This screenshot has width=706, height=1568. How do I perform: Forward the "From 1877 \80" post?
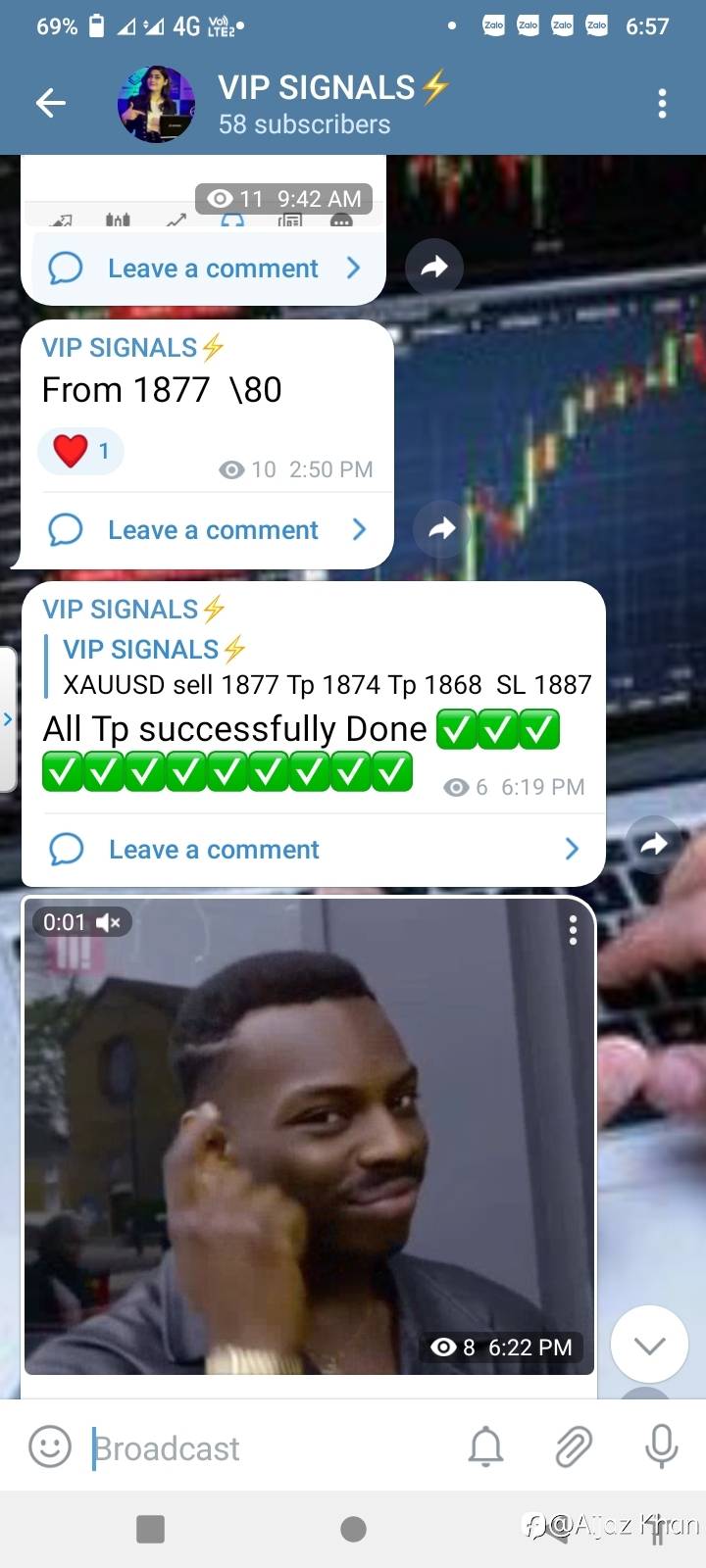click(442, 528)
